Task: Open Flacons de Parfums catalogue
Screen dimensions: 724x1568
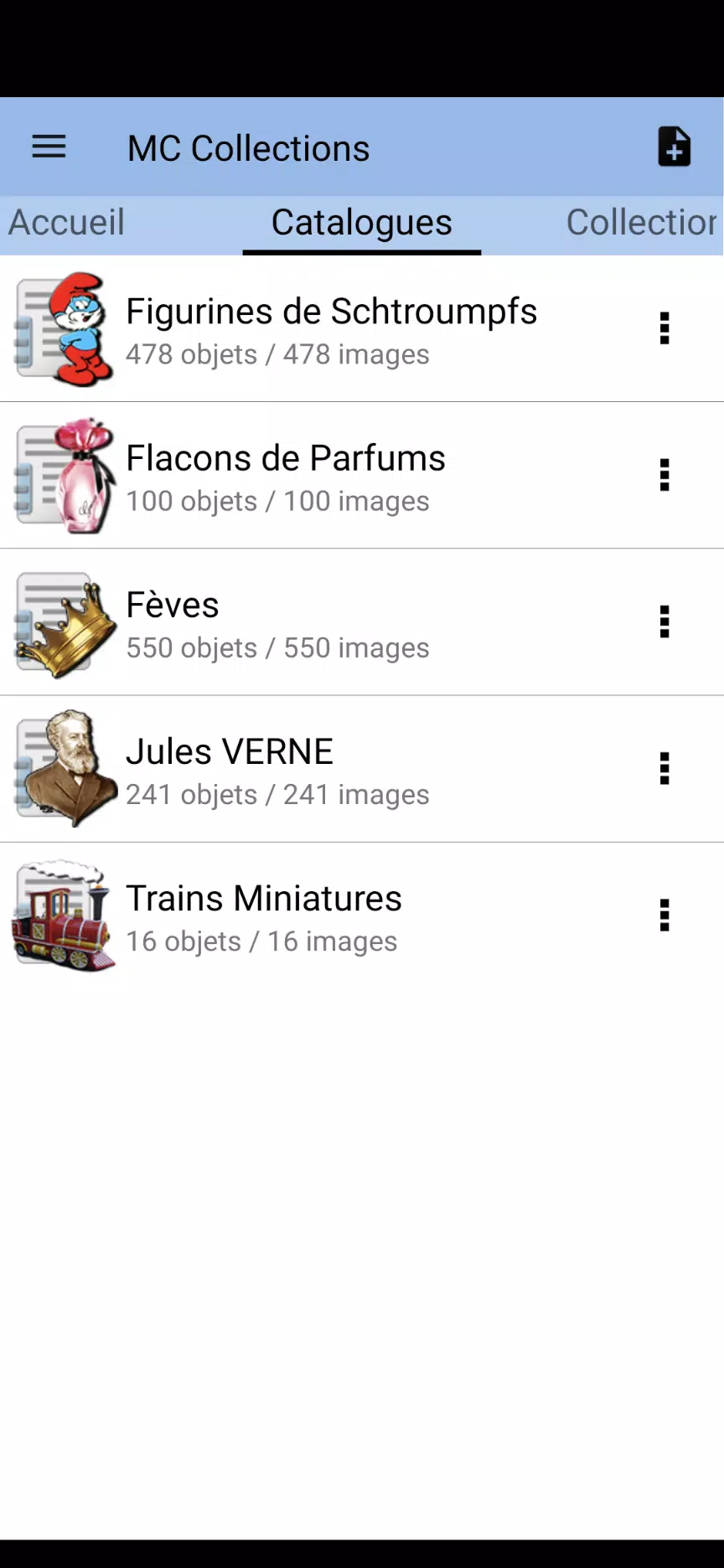Action: 285,476
